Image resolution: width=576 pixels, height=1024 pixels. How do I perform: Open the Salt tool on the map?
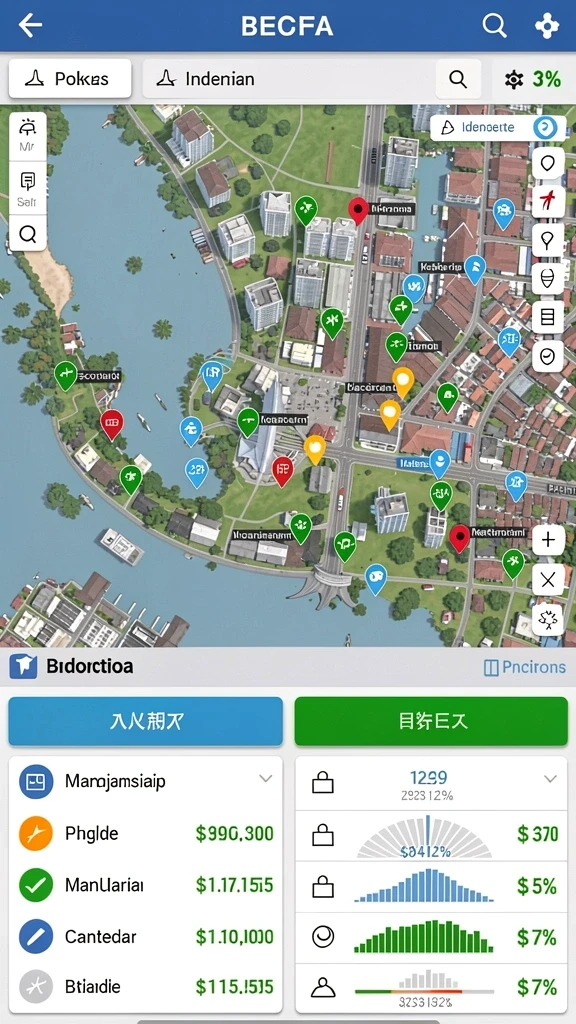click(27, 189)
